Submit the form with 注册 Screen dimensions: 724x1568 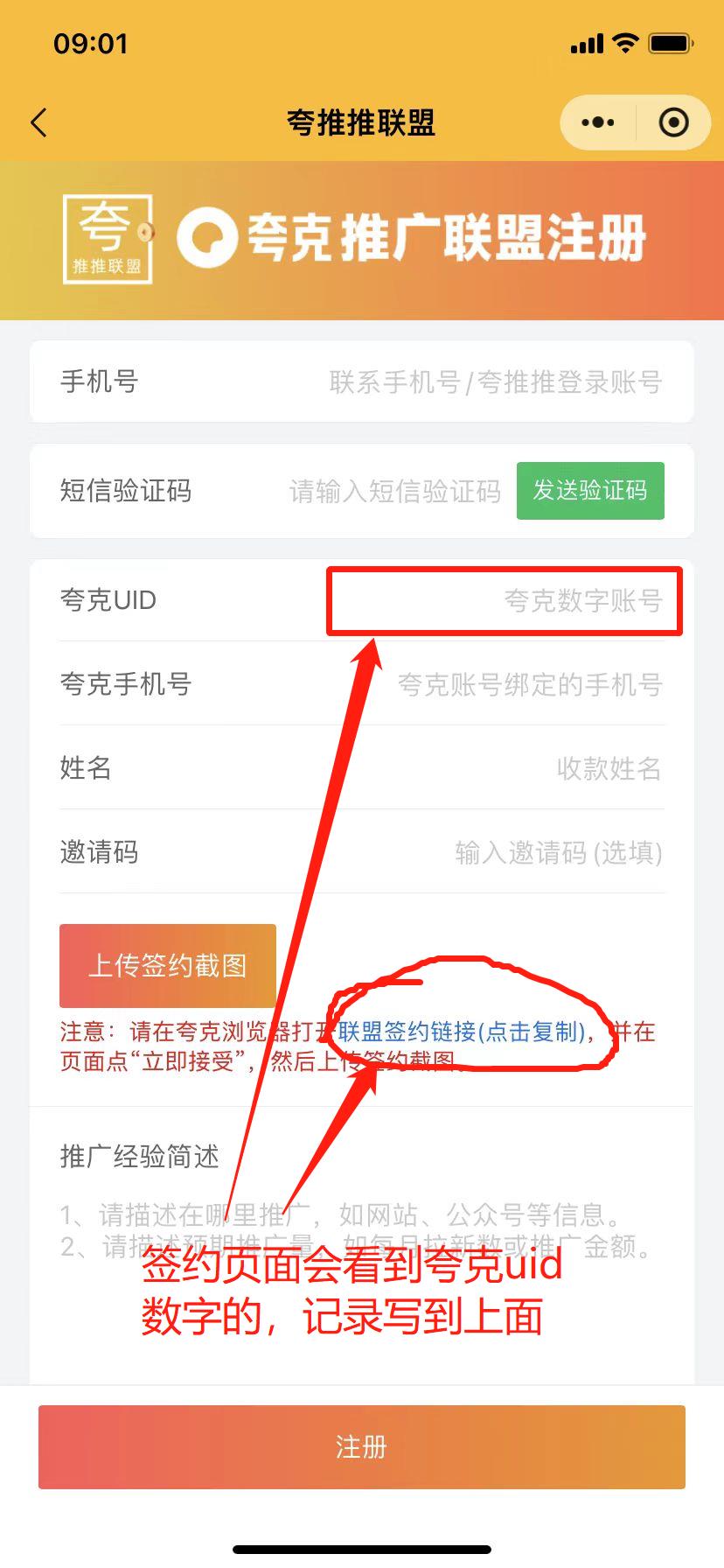361,1446
